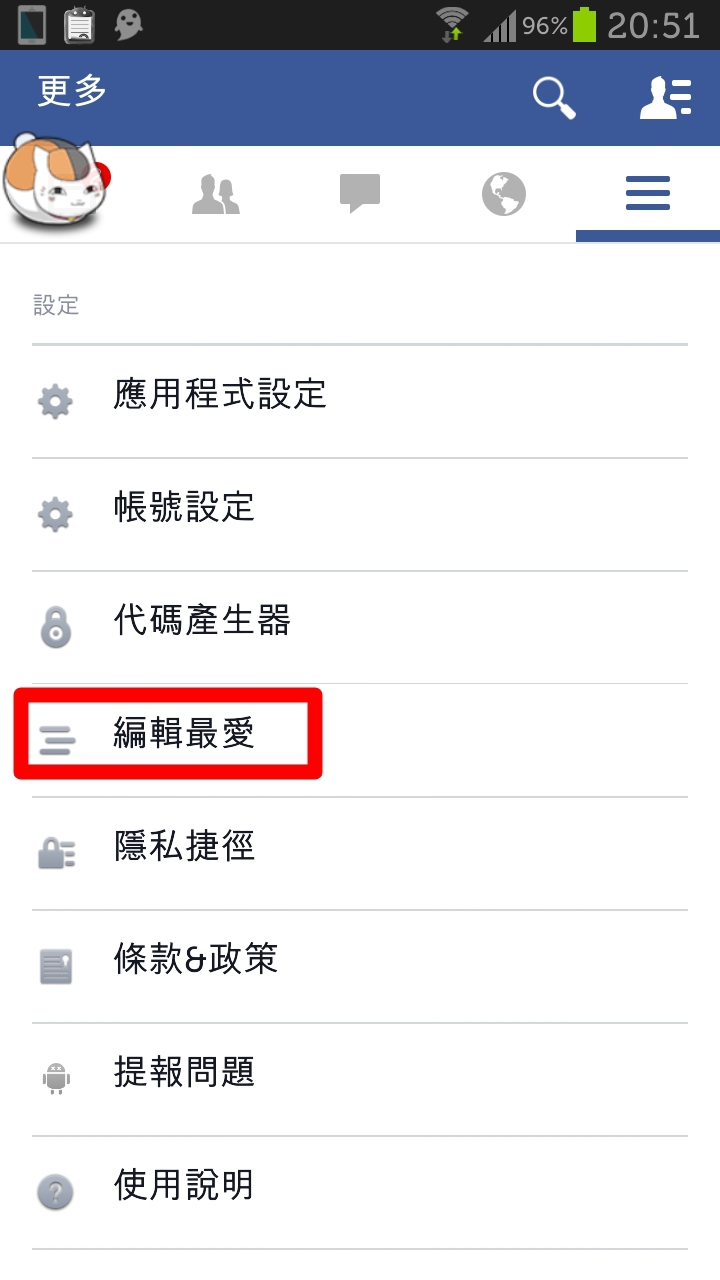Switch to the notifications globe tab
This screenshot has height=1280, width=720.
click(504, 194)
